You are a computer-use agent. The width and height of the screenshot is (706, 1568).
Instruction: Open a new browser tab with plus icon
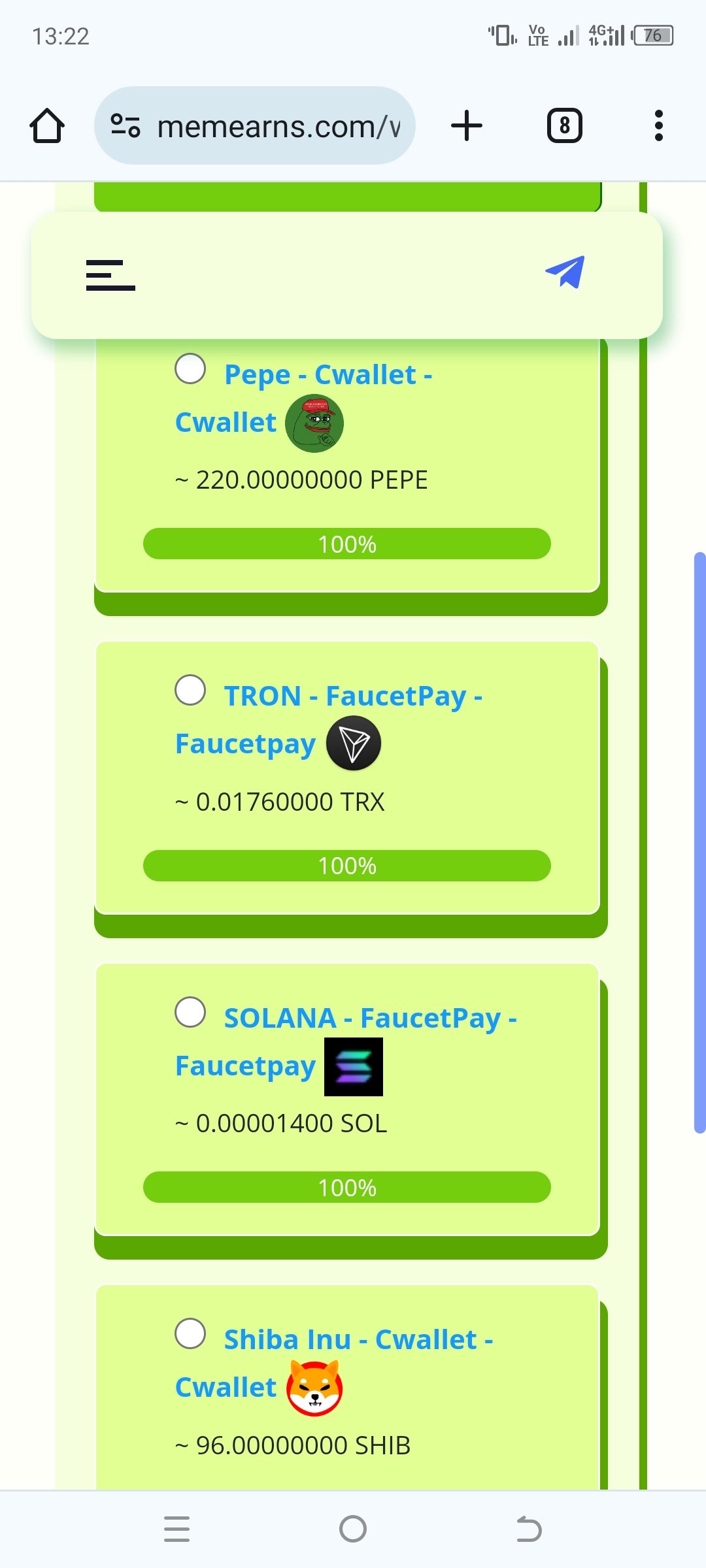point(467,125)
